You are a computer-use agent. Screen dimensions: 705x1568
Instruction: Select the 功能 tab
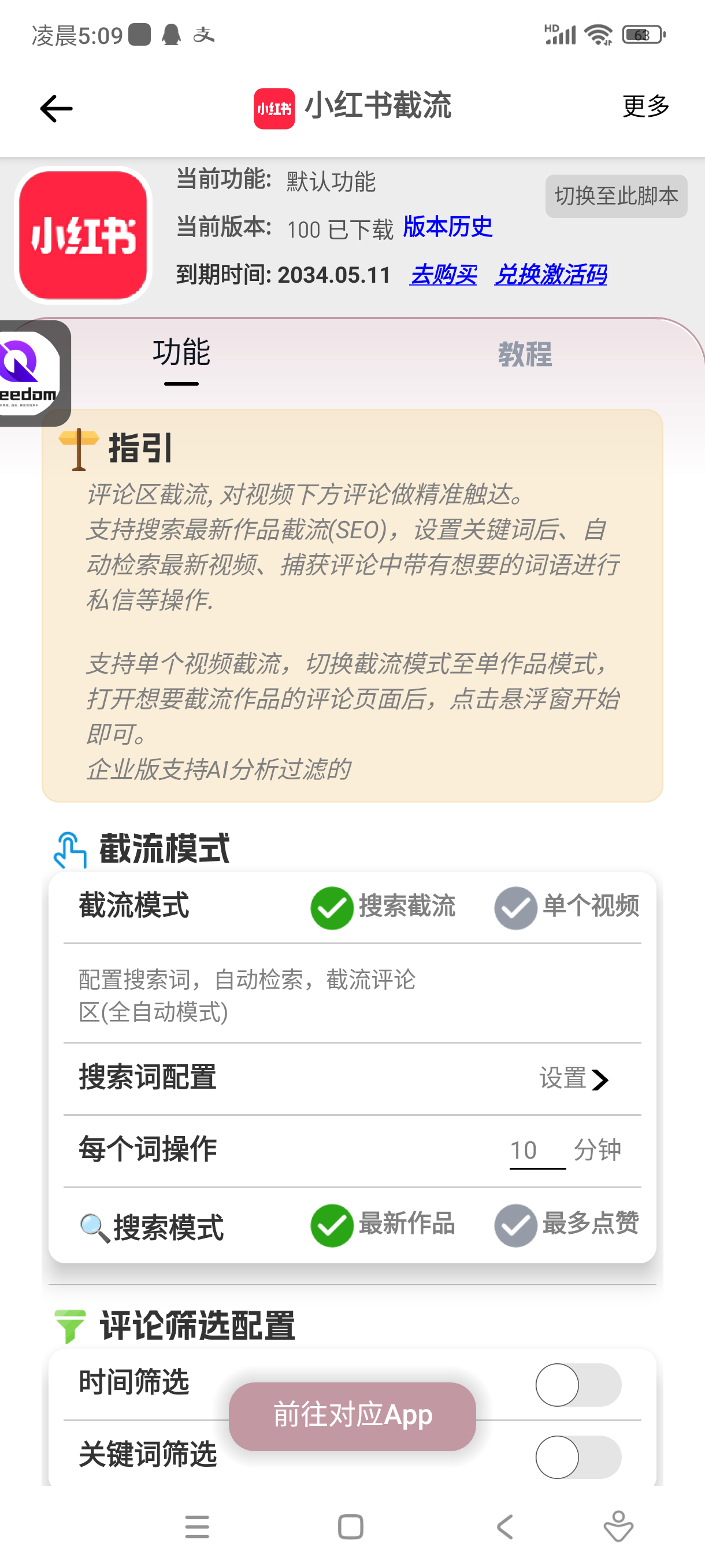tap(181, 354)
